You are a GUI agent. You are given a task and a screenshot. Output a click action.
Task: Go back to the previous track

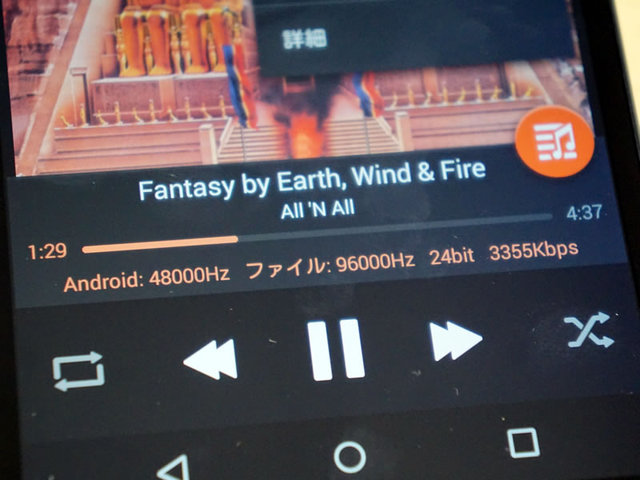click(211, 359)
